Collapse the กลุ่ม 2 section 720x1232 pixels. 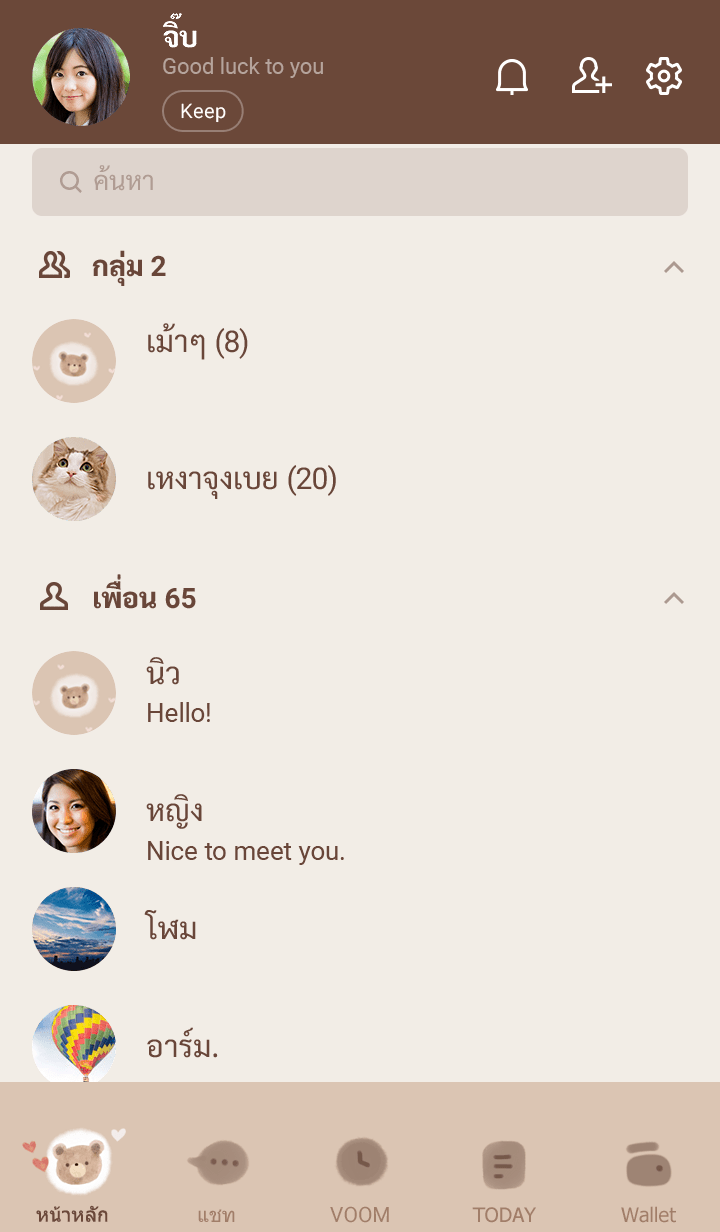click(674, 267)
